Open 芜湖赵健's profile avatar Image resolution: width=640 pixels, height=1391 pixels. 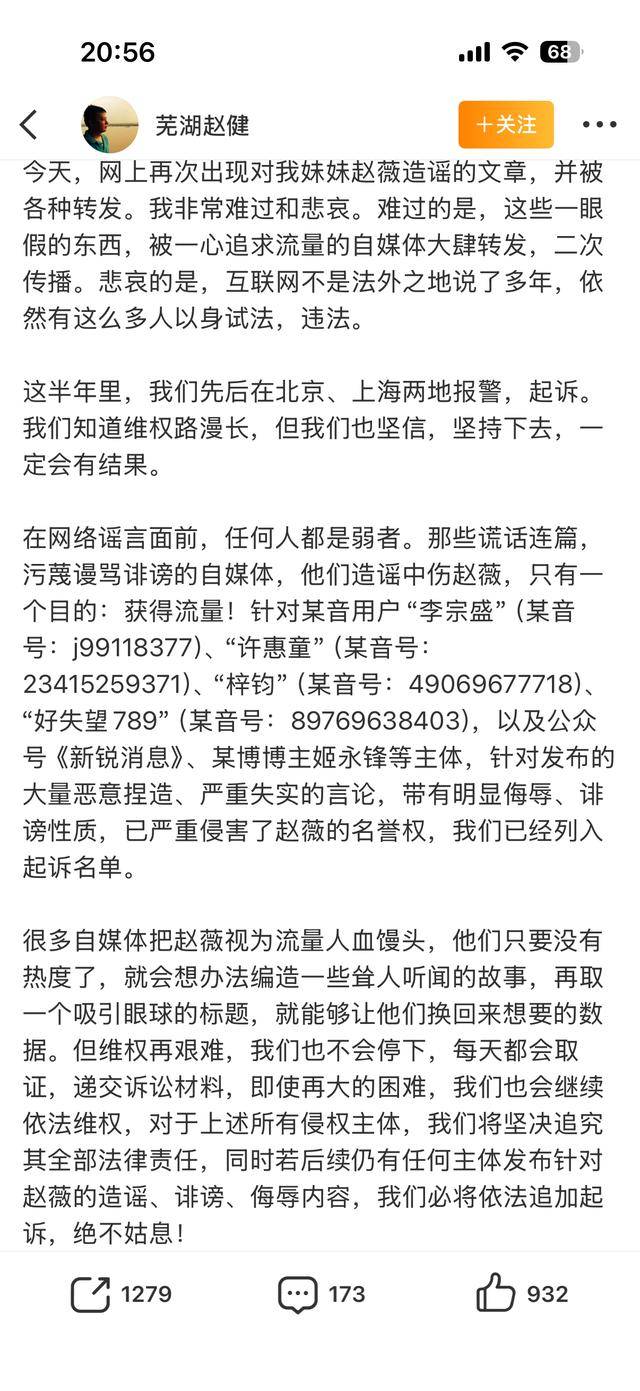109,125
